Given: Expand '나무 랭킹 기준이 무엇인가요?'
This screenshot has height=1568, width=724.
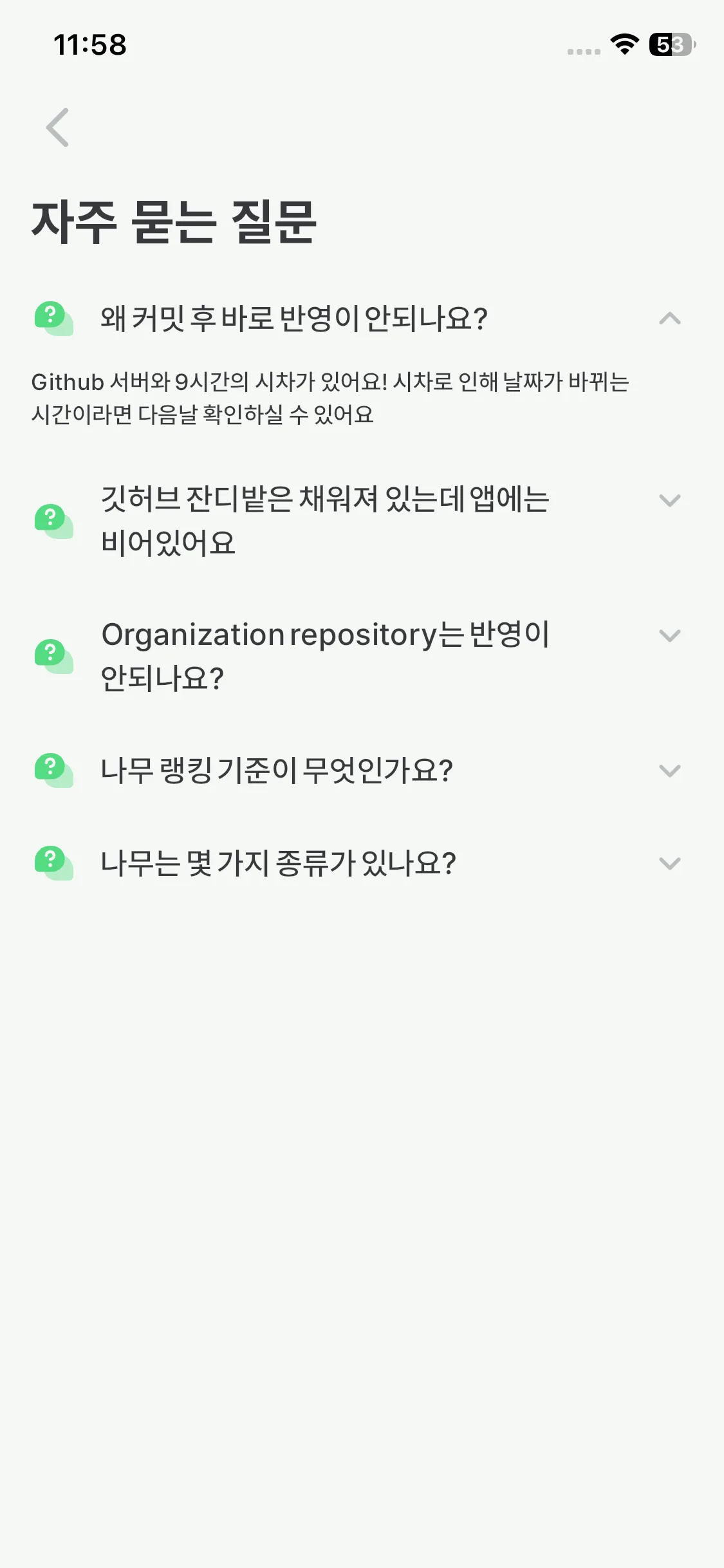Looking at the screenshot, I should (x=669, y=770).
